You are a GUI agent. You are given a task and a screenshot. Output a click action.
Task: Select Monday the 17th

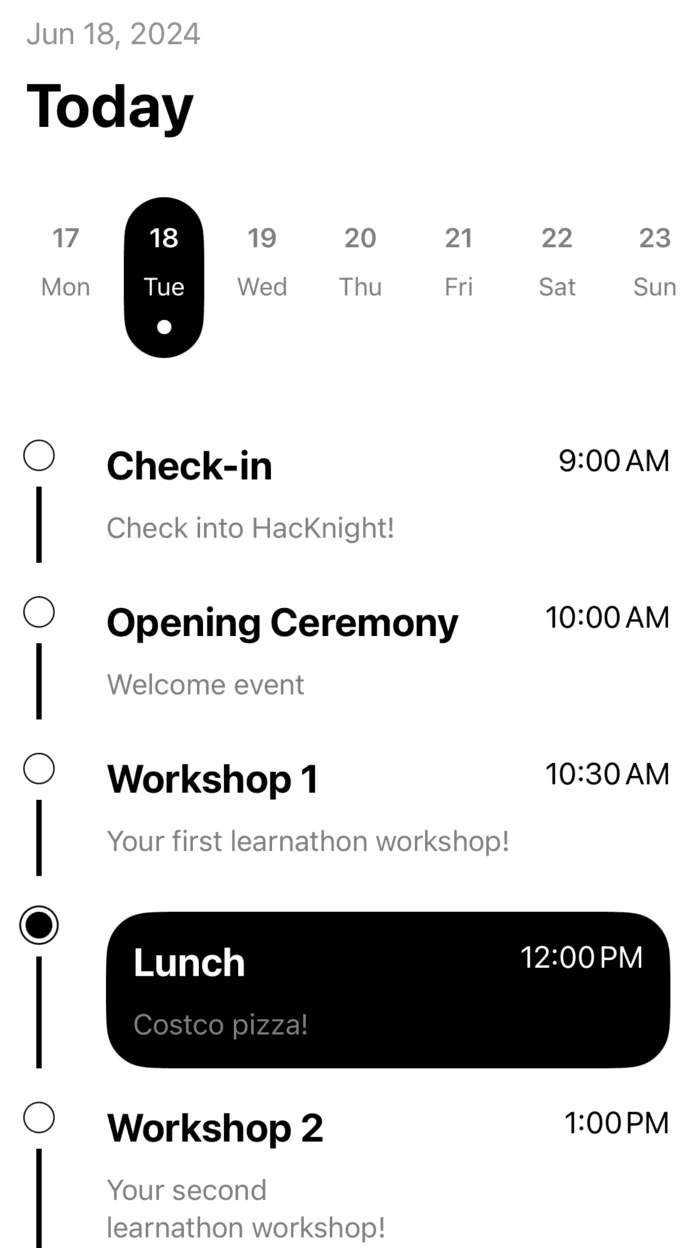(x=65, y=262)
